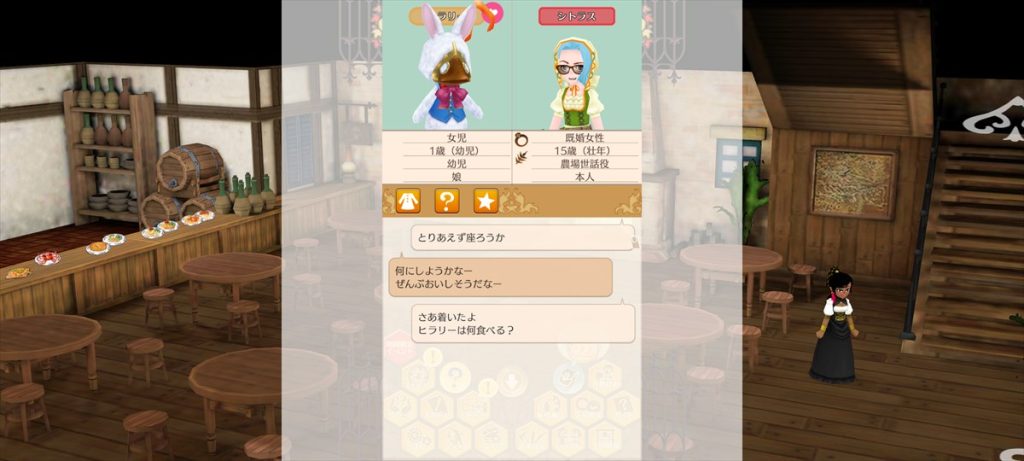The width and height of the screenshot is (1024, 461).
Task: Tap the orange question mark icon
Action: point(446,201)
